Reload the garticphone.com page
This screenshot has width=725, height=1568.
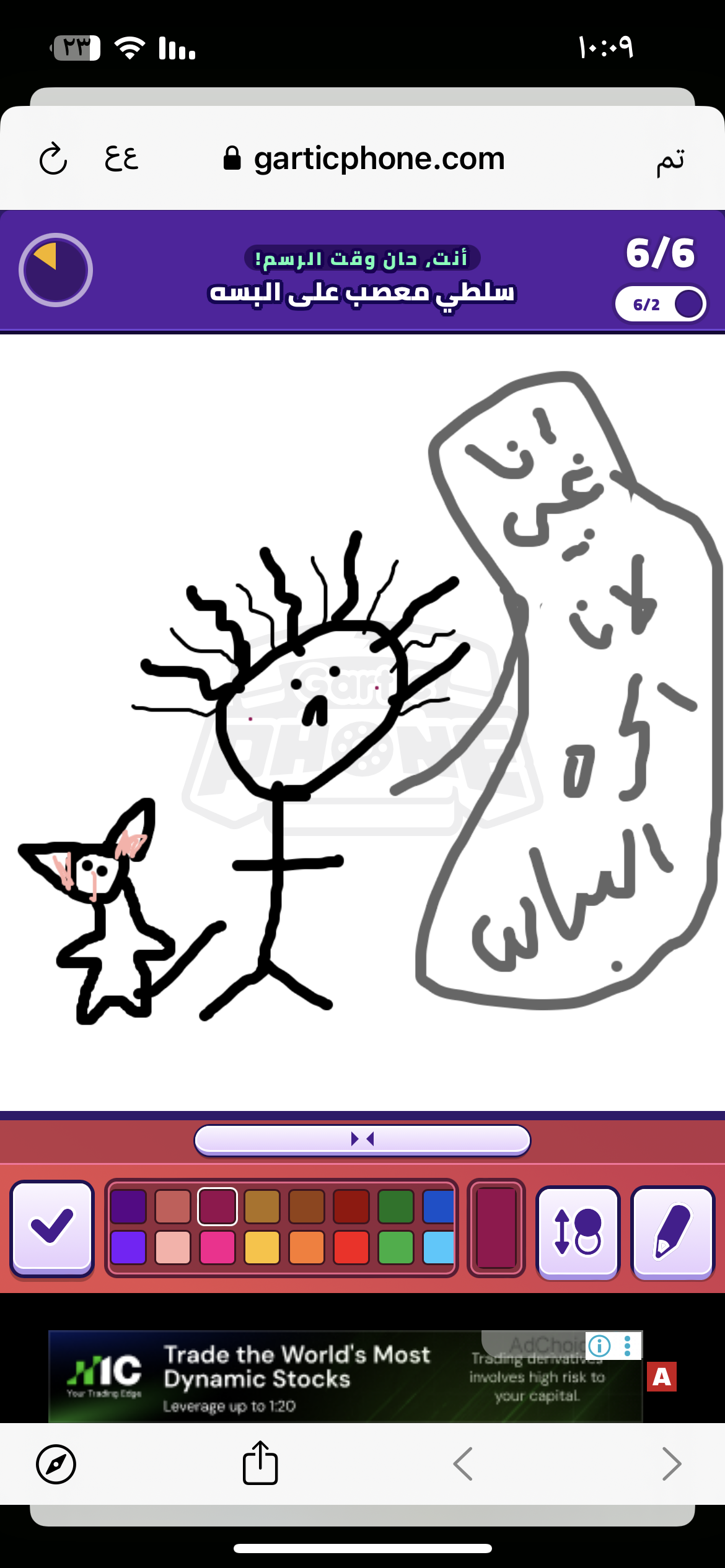click(53, 159)
